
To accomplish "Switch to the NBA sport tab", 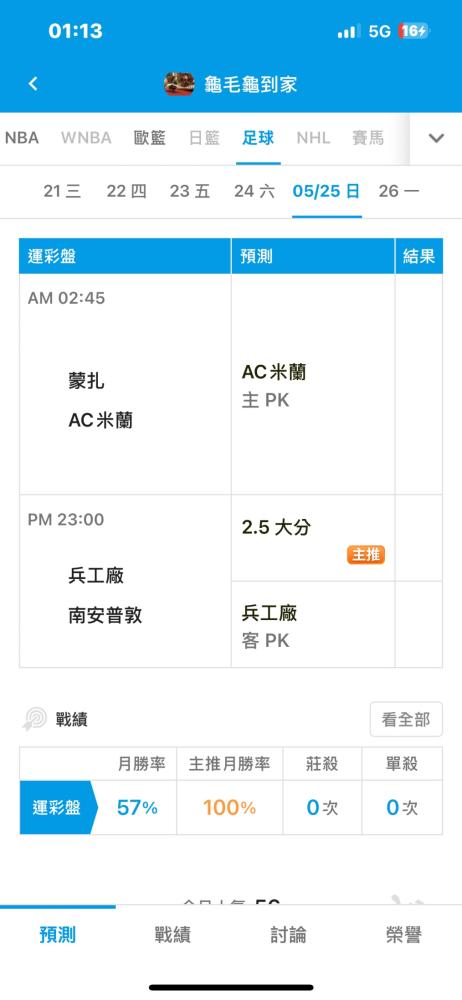I will [22, 138].
